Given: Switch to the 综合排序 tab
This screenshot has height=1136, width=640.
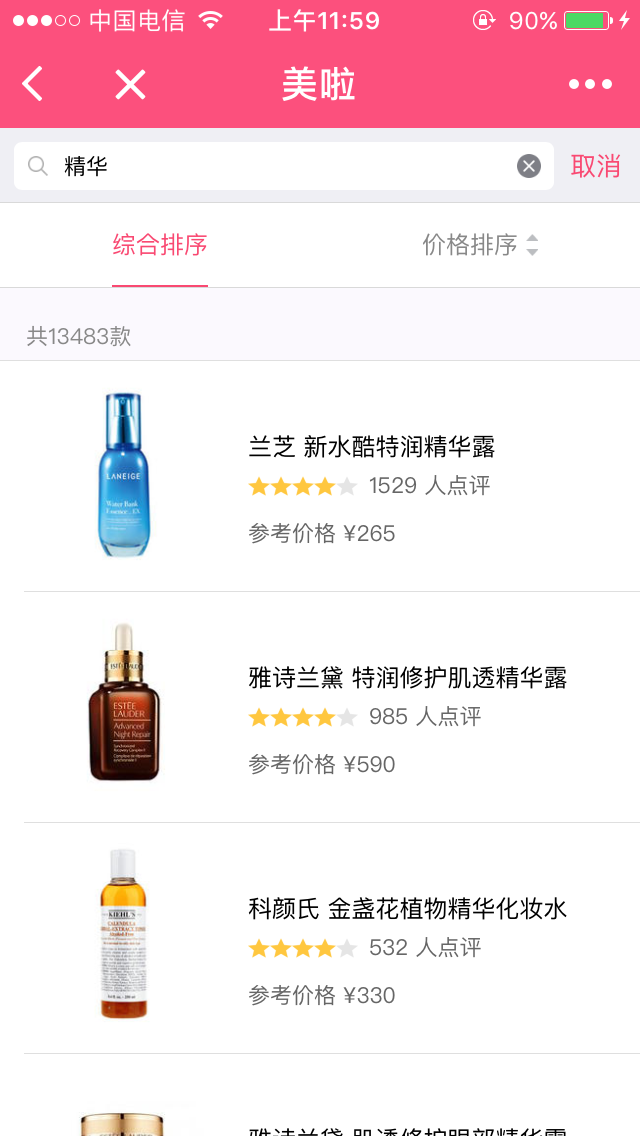Looking at the screenshot, I should point(160,245).
